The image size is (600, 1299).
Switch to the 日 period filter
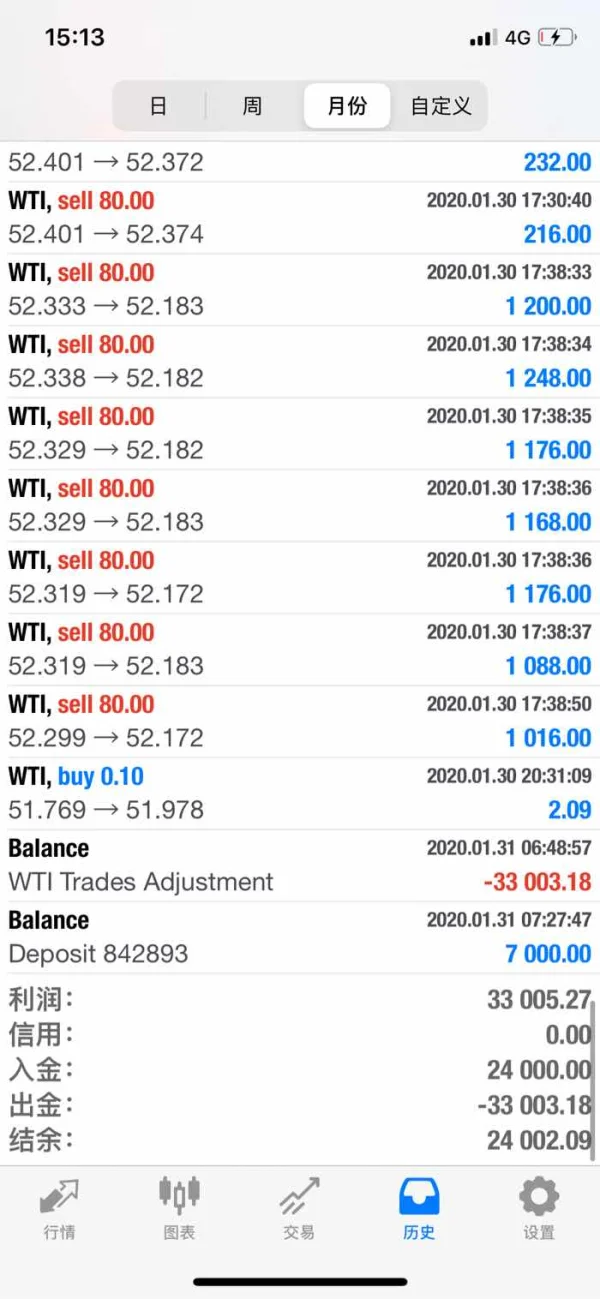click(x=159, y=106)
